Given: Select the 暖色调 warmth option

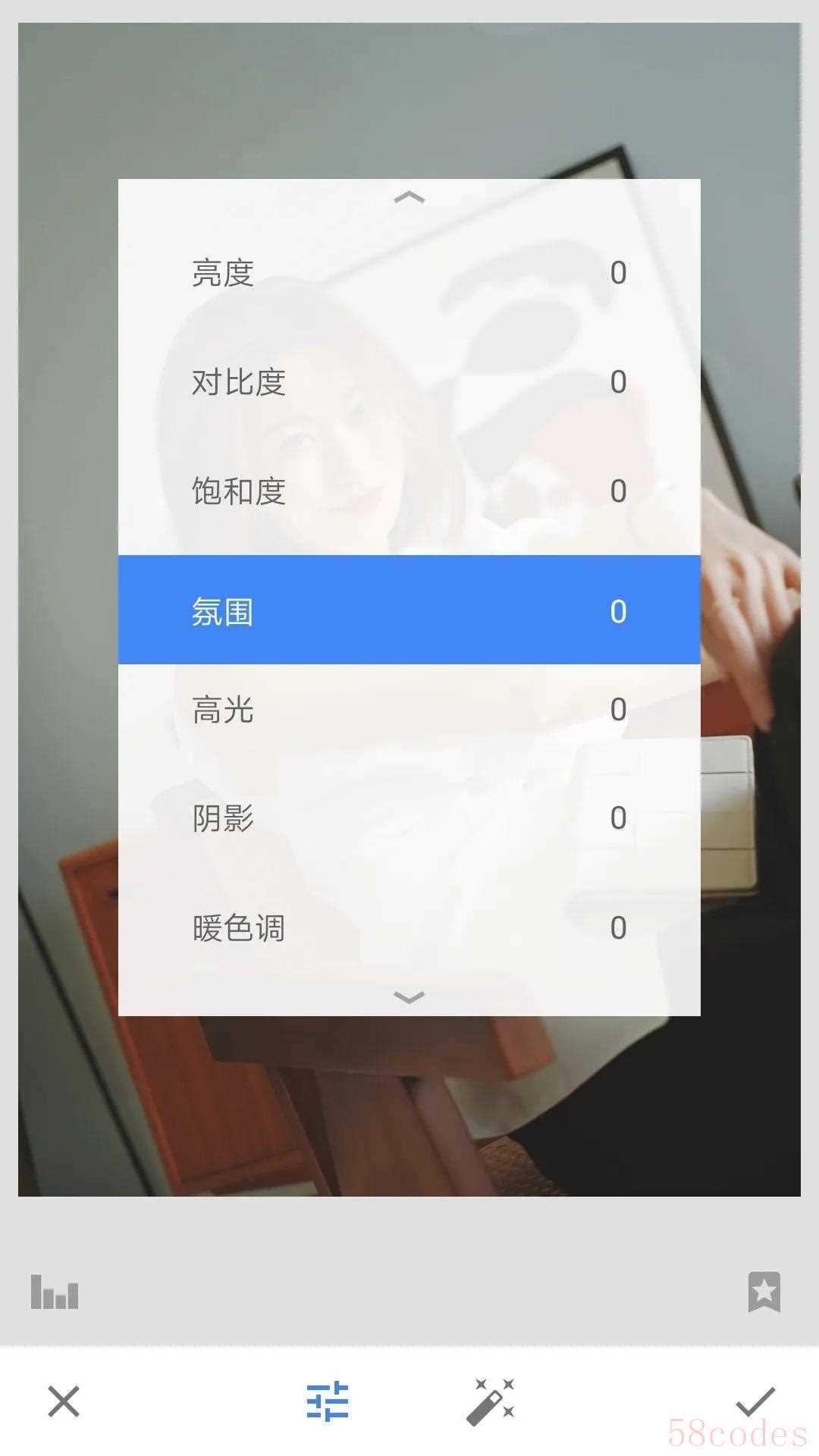Looking at the screenshot, I should pos(409,927).
